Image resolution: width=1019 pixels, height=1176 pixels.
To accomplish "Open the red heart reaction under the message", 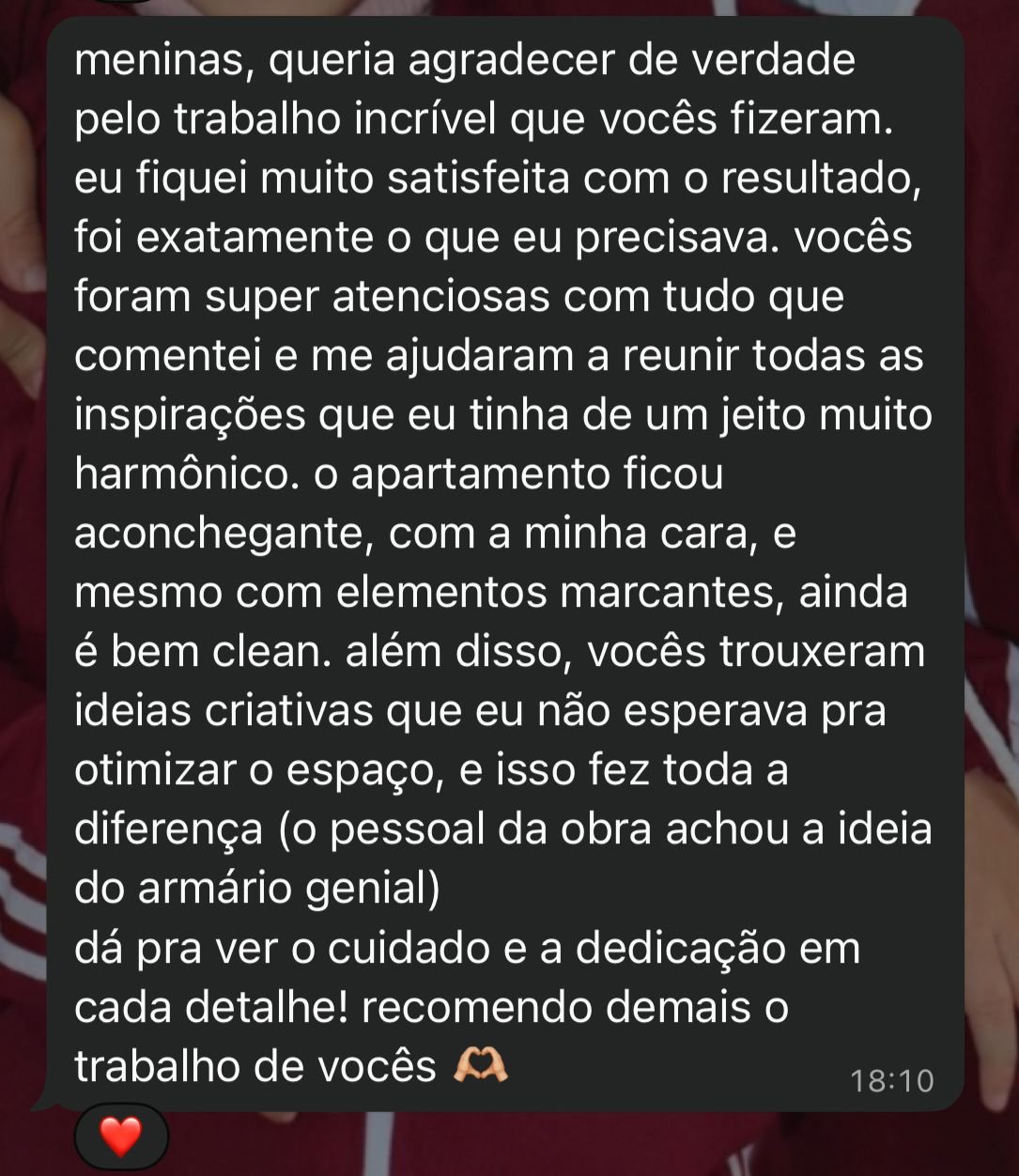I will click(x=120, y=1137).
